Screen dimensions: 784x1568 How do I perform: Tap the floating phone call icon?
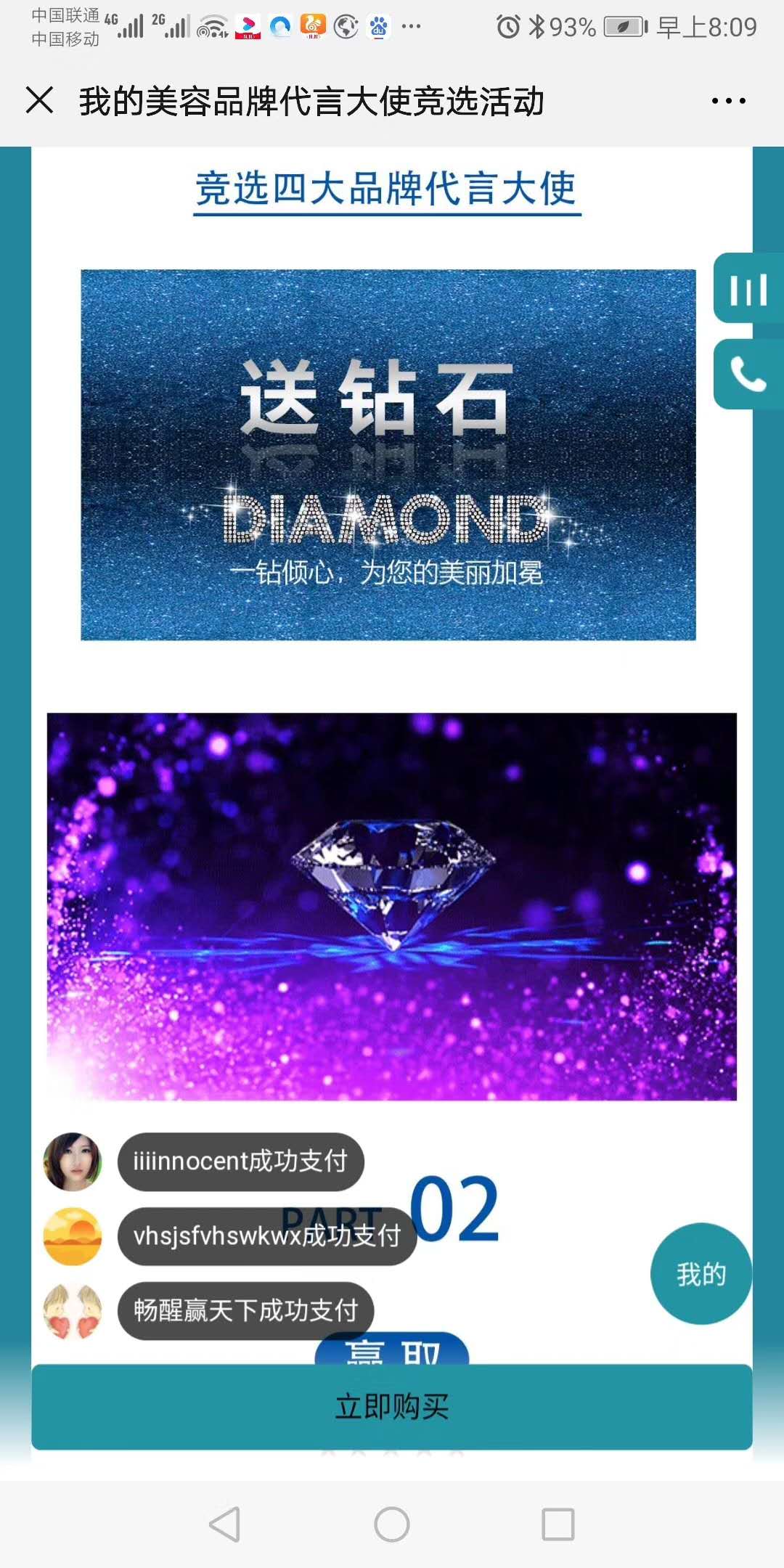click(748, 375)
